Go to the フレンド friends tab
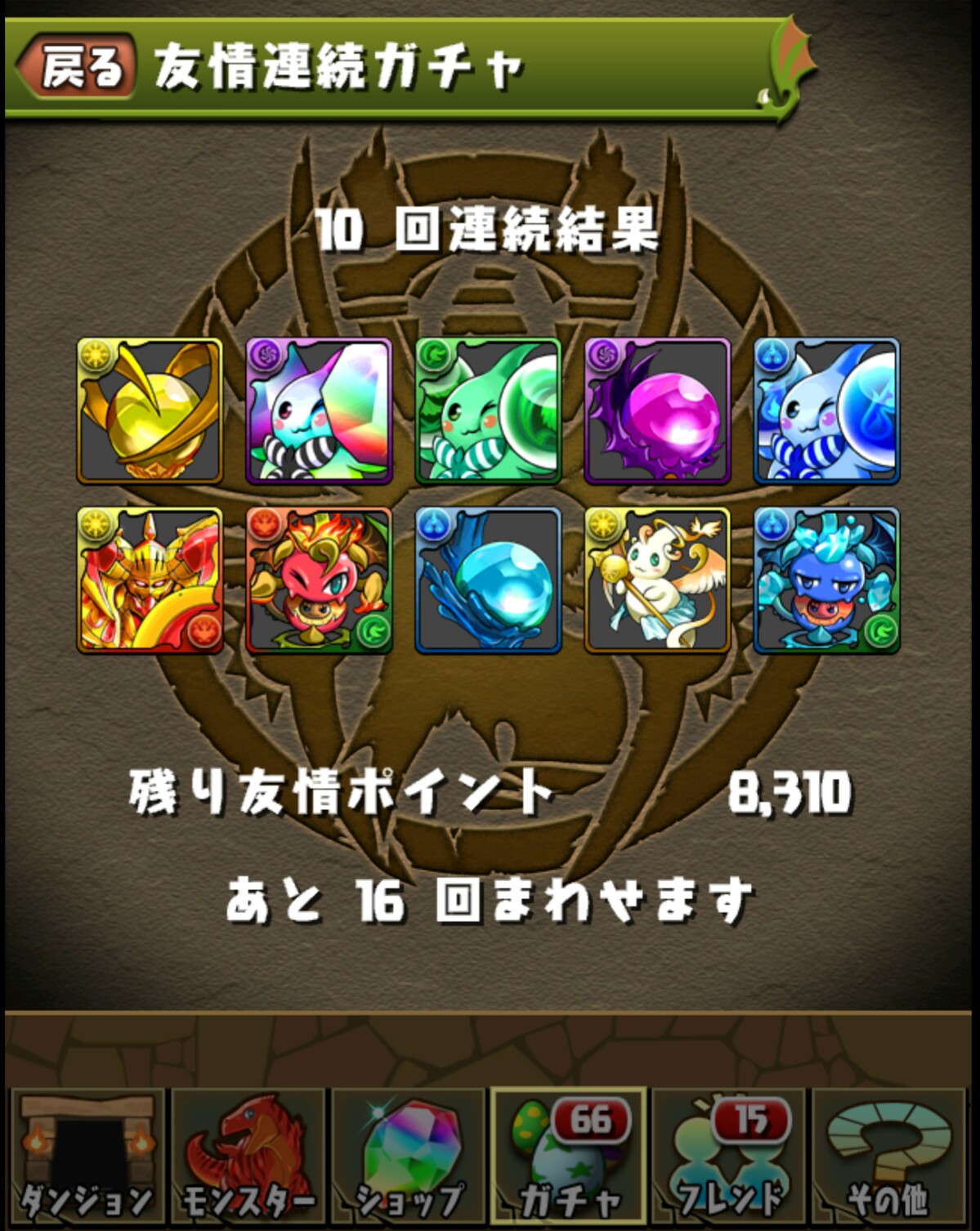 728,1157
